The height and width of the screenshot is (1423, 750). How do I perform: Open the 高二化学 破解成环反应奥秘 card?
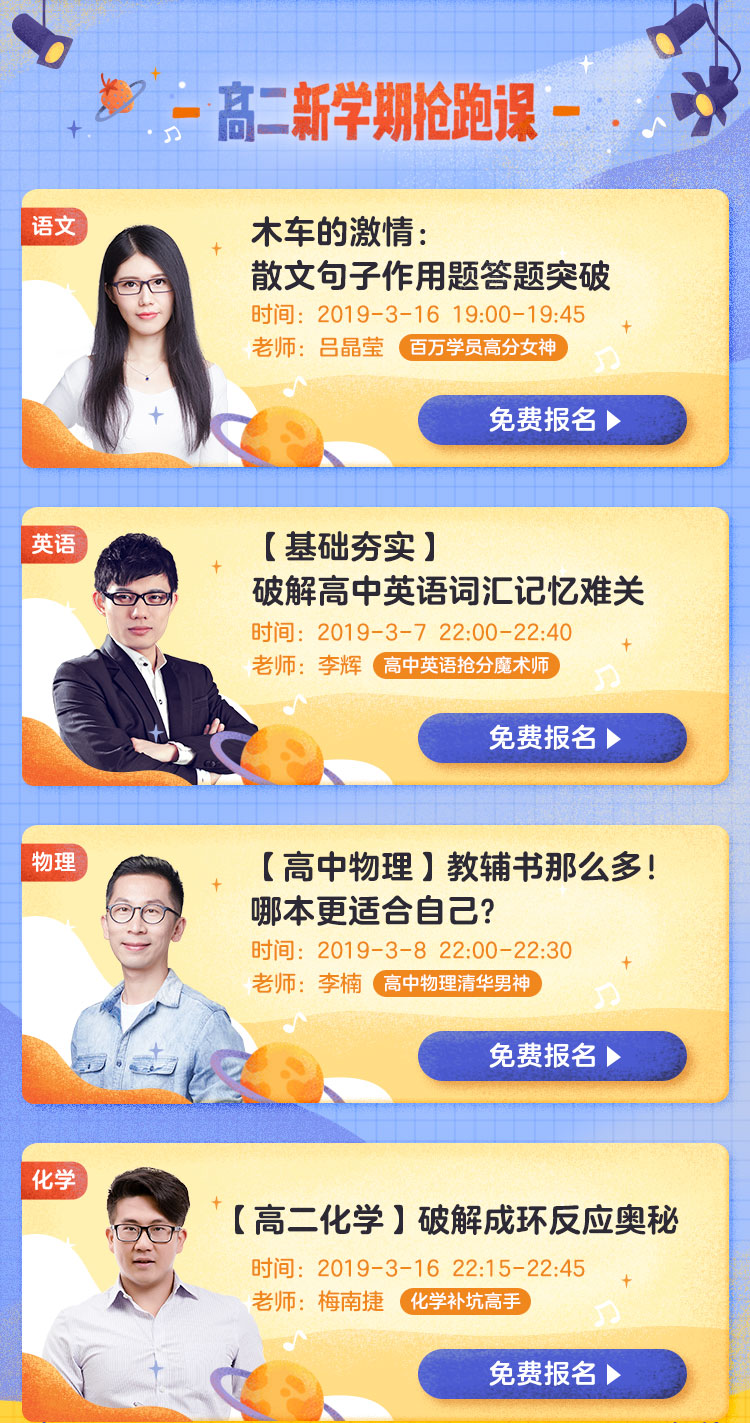(x=452, y=1220)
